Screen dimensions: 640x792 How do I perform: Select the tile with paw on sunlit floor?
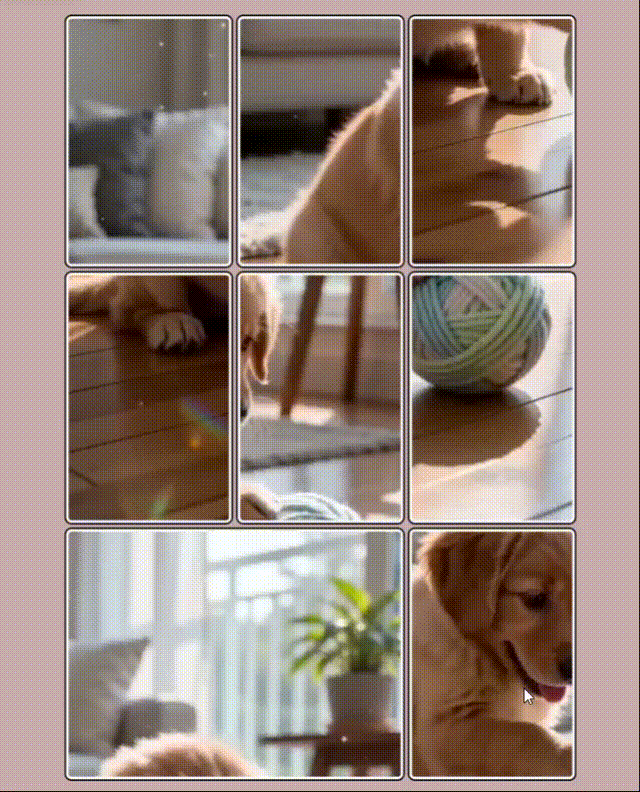[x=491, y=140]
